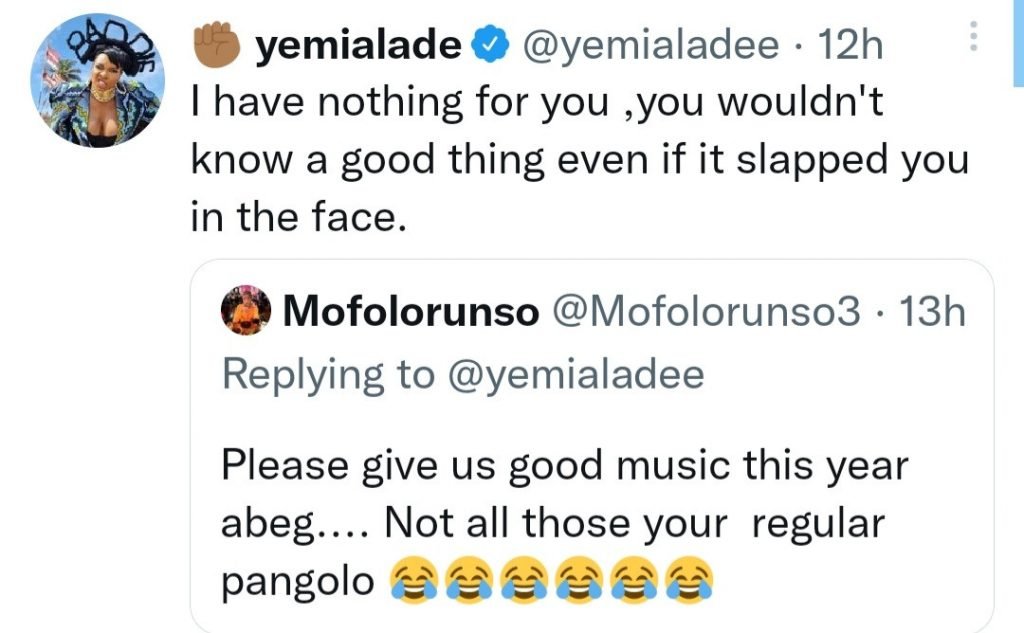
Task: Tap the yemialade display name
Action: pos(359,44)
